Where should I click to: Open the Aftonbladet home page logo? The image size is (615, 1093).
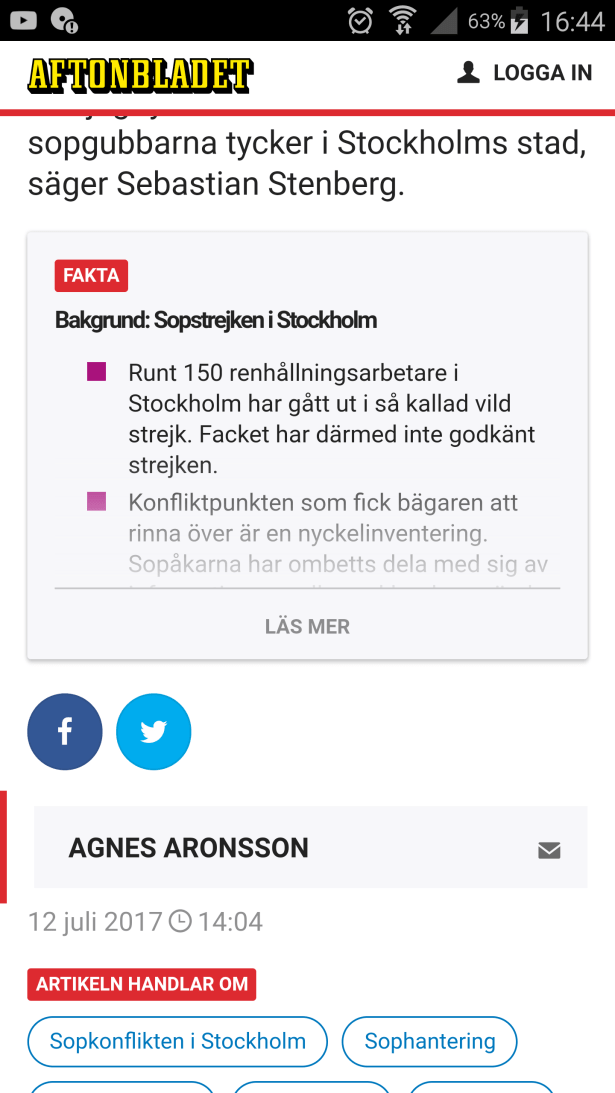[x=140, y=75]
